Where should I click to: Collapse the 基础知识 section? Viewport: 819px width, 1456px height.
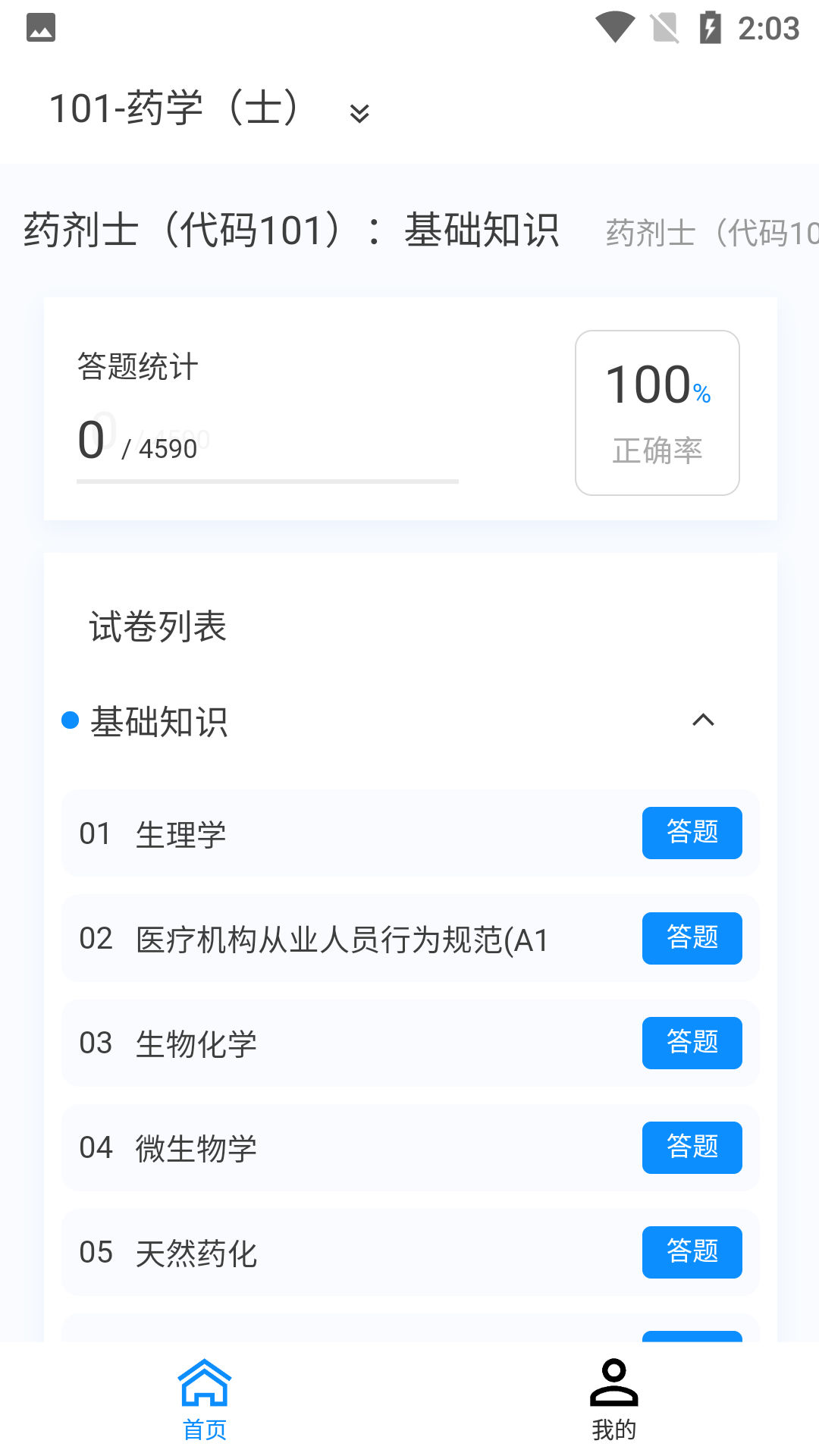pyautogui.click(x=703, y=720)
